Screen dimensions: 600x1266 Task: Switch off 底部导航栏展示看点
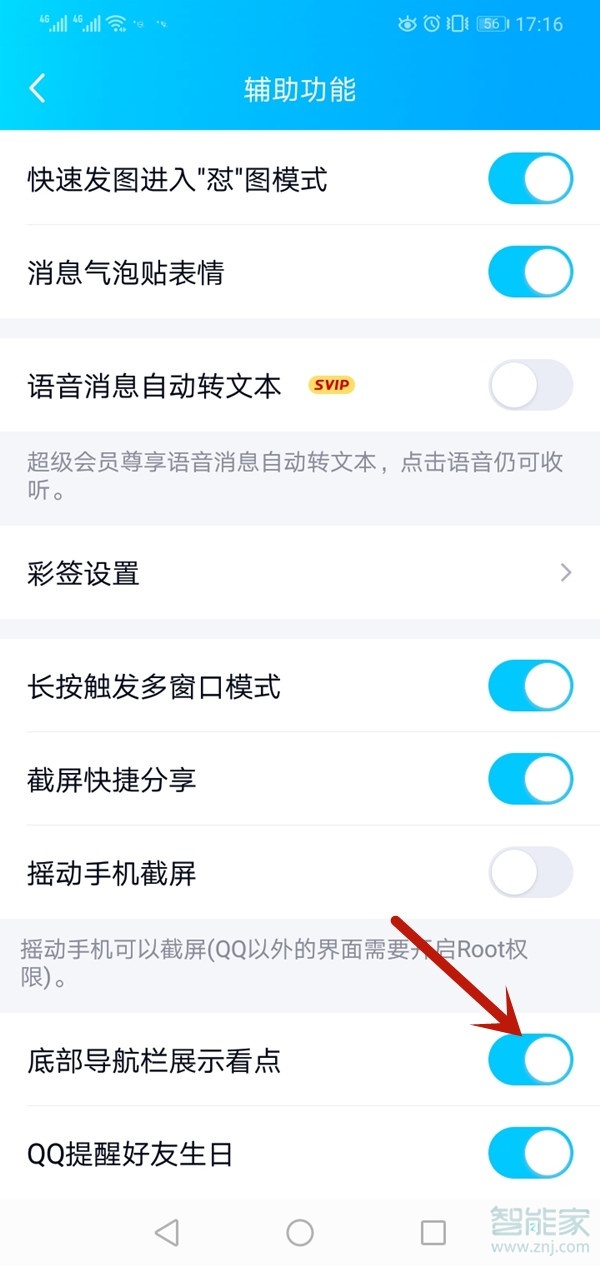530,1060
